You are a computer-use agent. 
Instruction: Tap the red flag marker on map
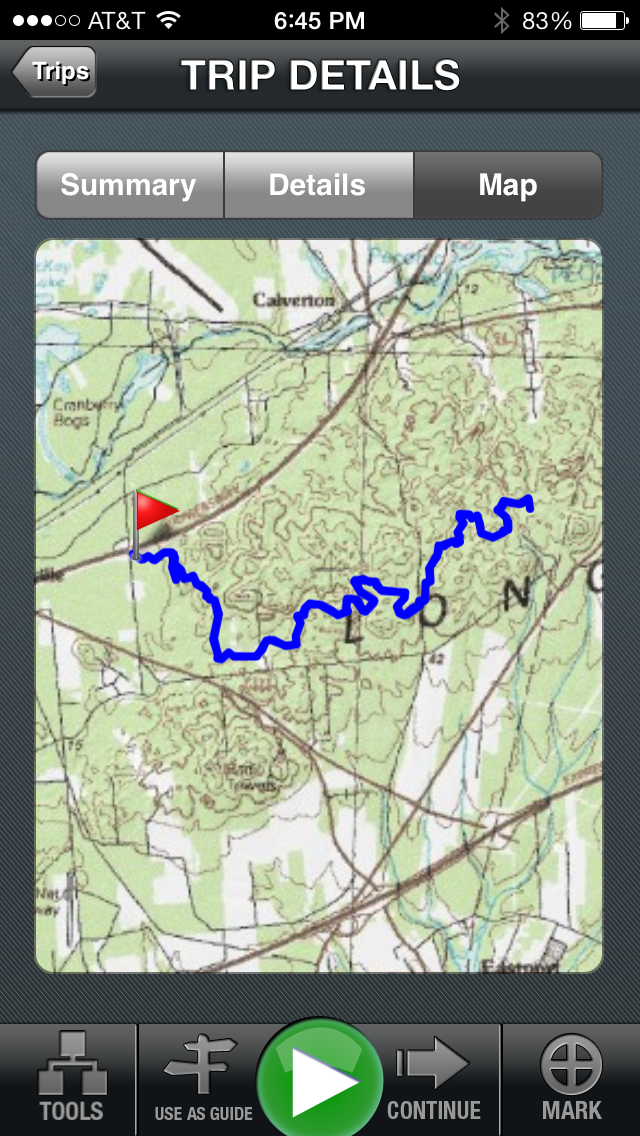click(155, 512)
